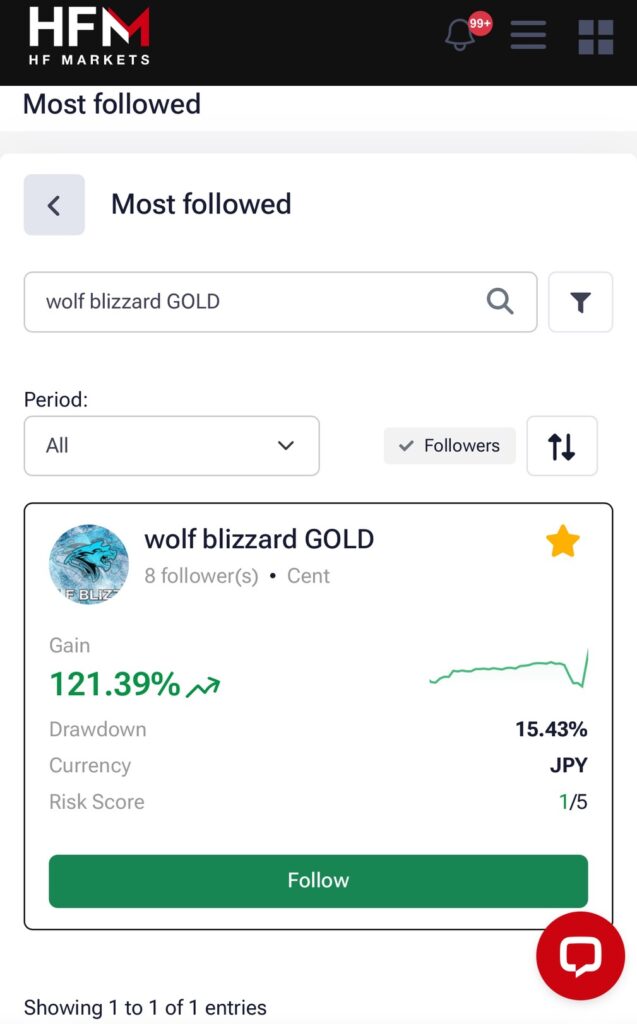Expand the Period dropdown
Image resolution: width=637 pixels, height=1024 pixels.
pos(171,446)
